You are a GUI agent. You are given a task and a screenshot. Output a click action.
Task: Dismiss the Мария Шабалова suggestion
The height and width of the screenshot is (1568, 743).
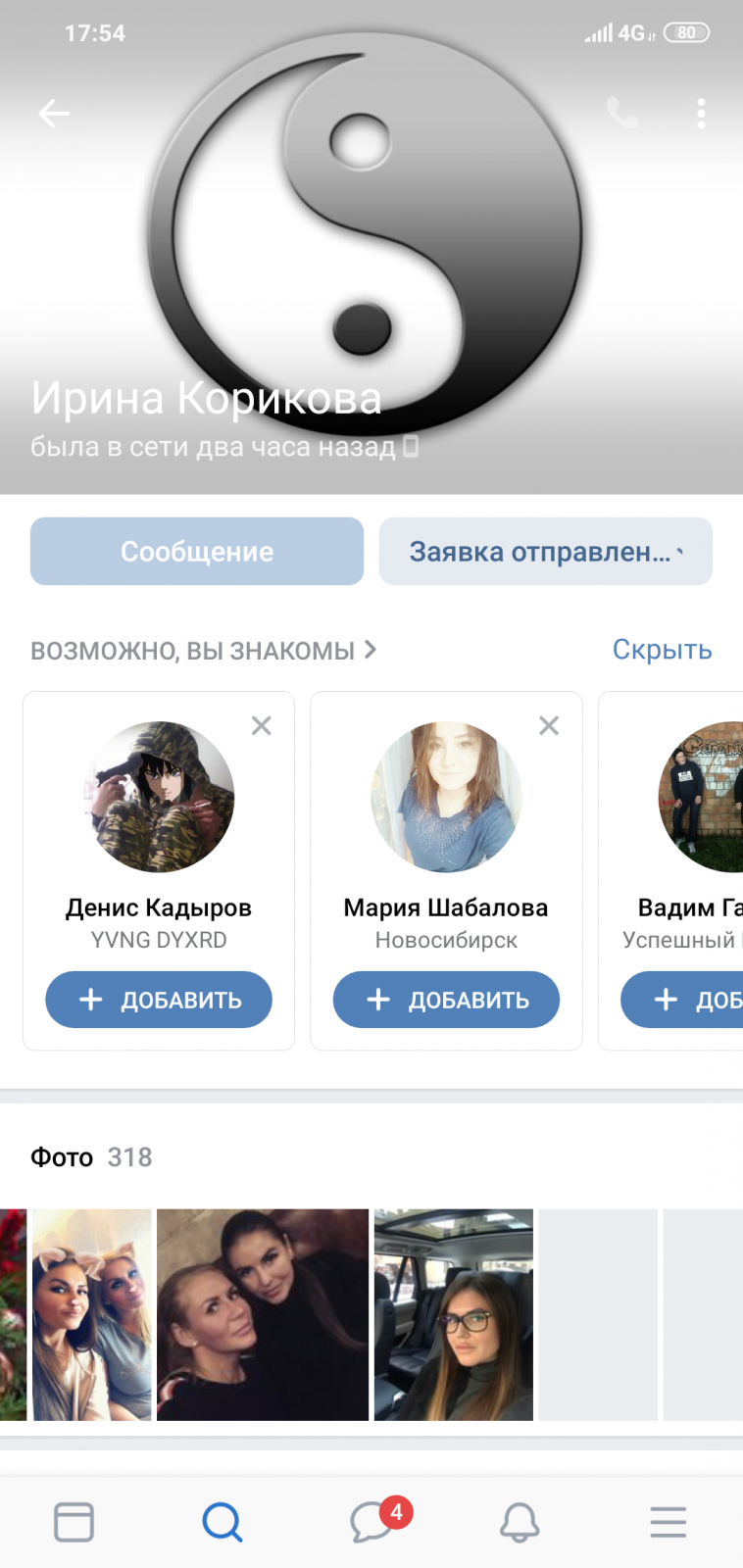pos(549,725)
